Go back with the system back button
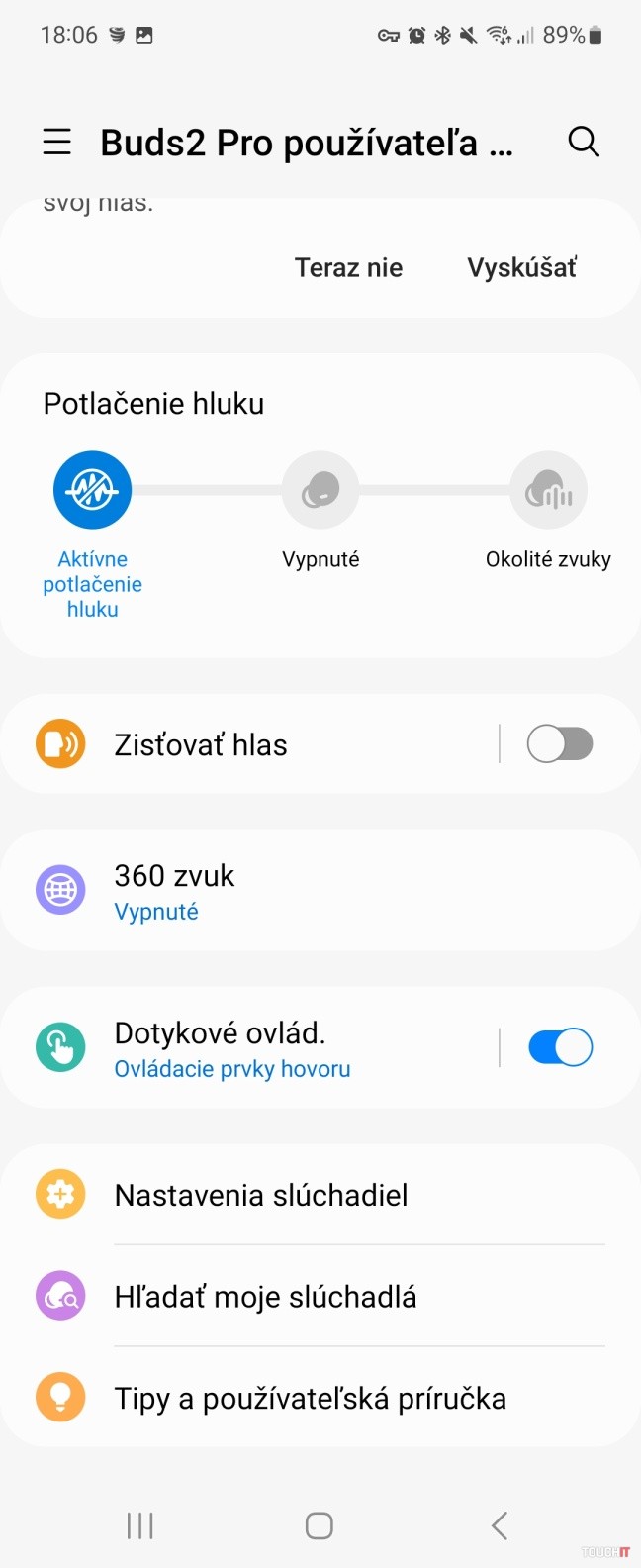 point(500,1525)
